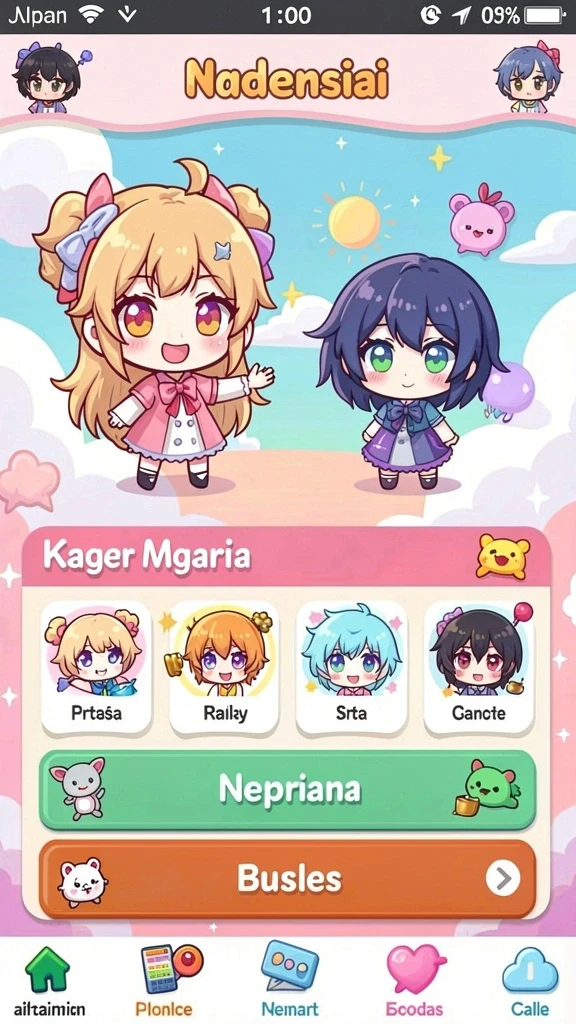
Task: Pick the Gancte character card
Action: (479, 667)
